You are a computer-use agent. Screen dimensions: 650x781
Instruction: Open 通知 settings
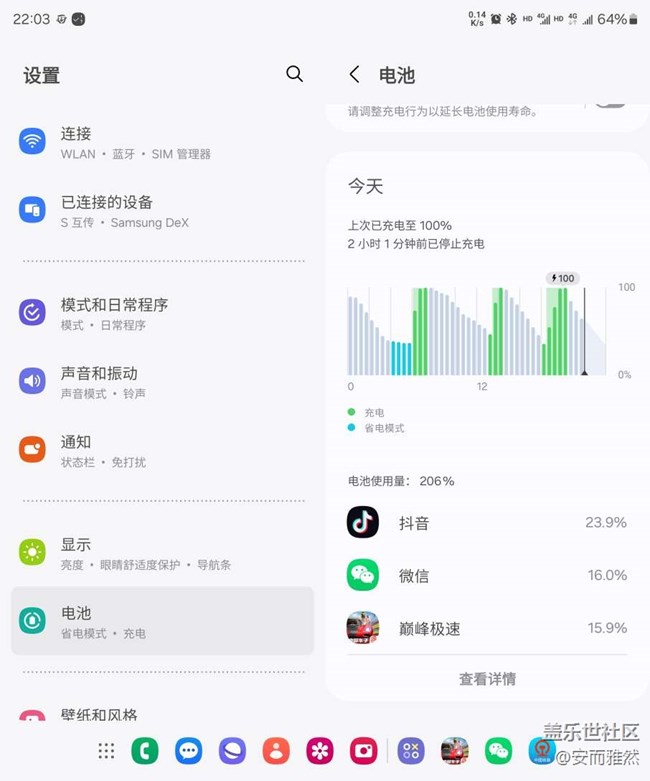point(162,450)
